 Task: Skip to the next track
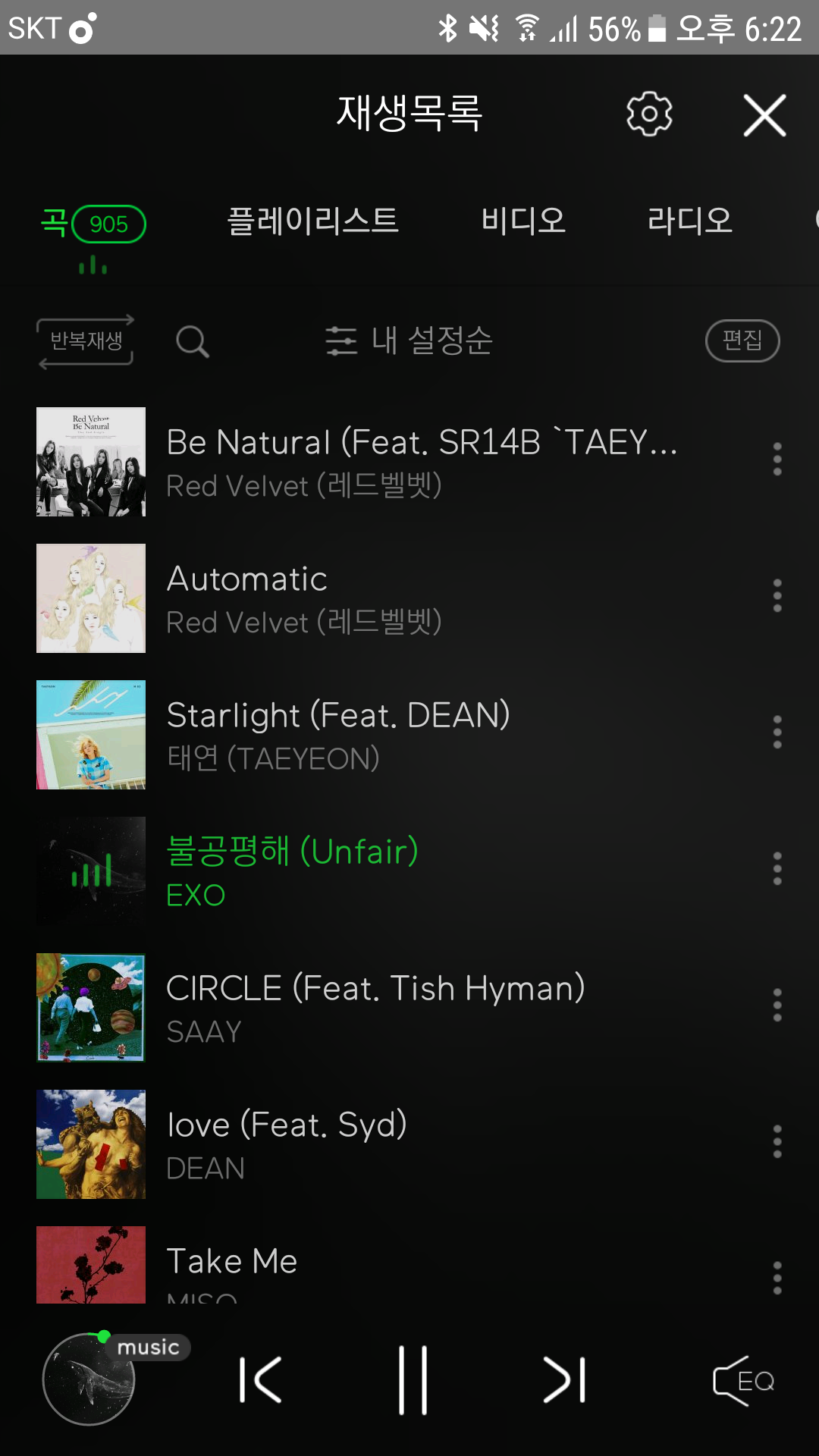pyautogui.click(x=565, y=1380)
